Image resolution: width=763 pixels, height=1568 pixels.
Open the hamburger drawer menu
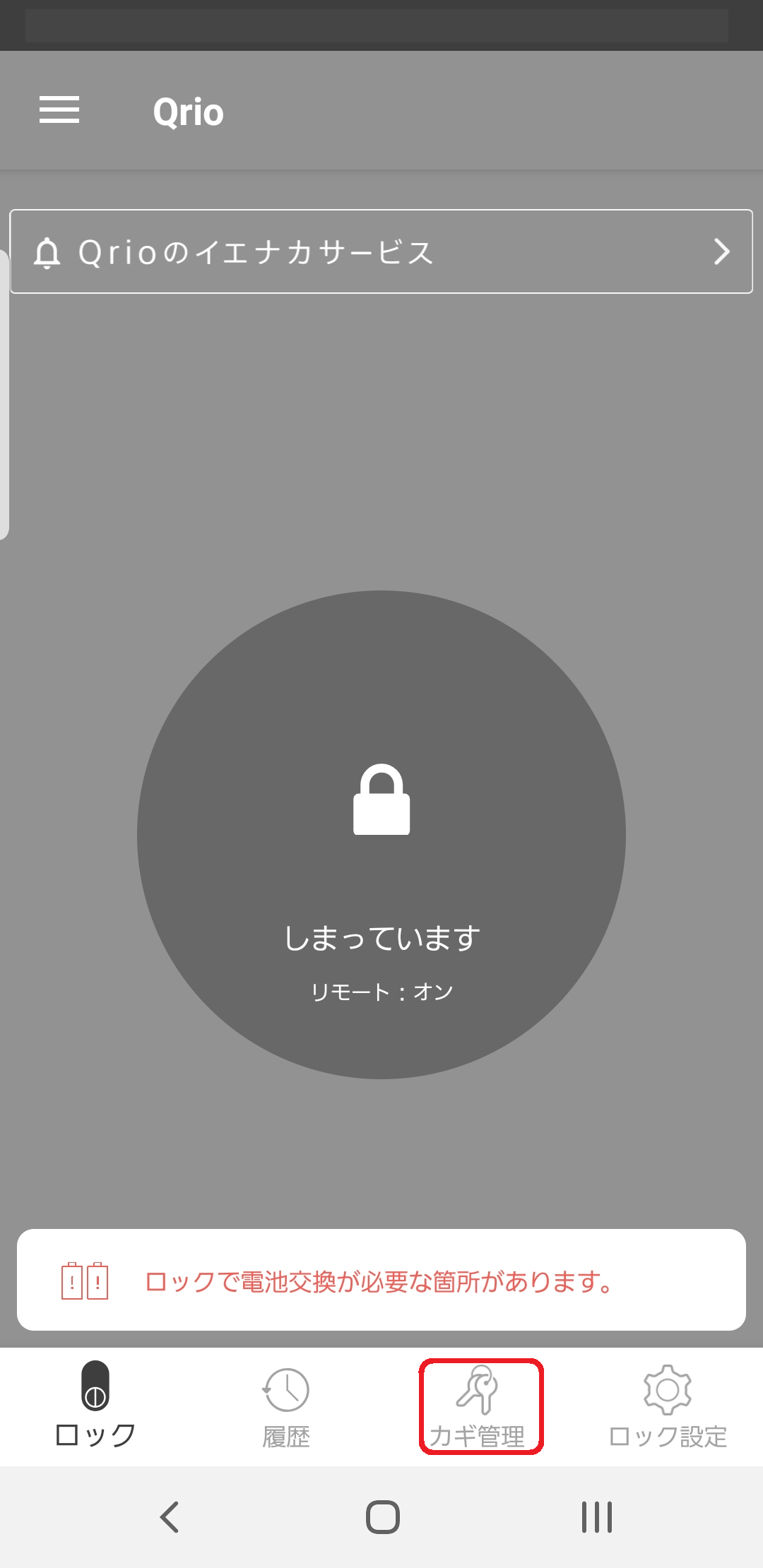59,110
